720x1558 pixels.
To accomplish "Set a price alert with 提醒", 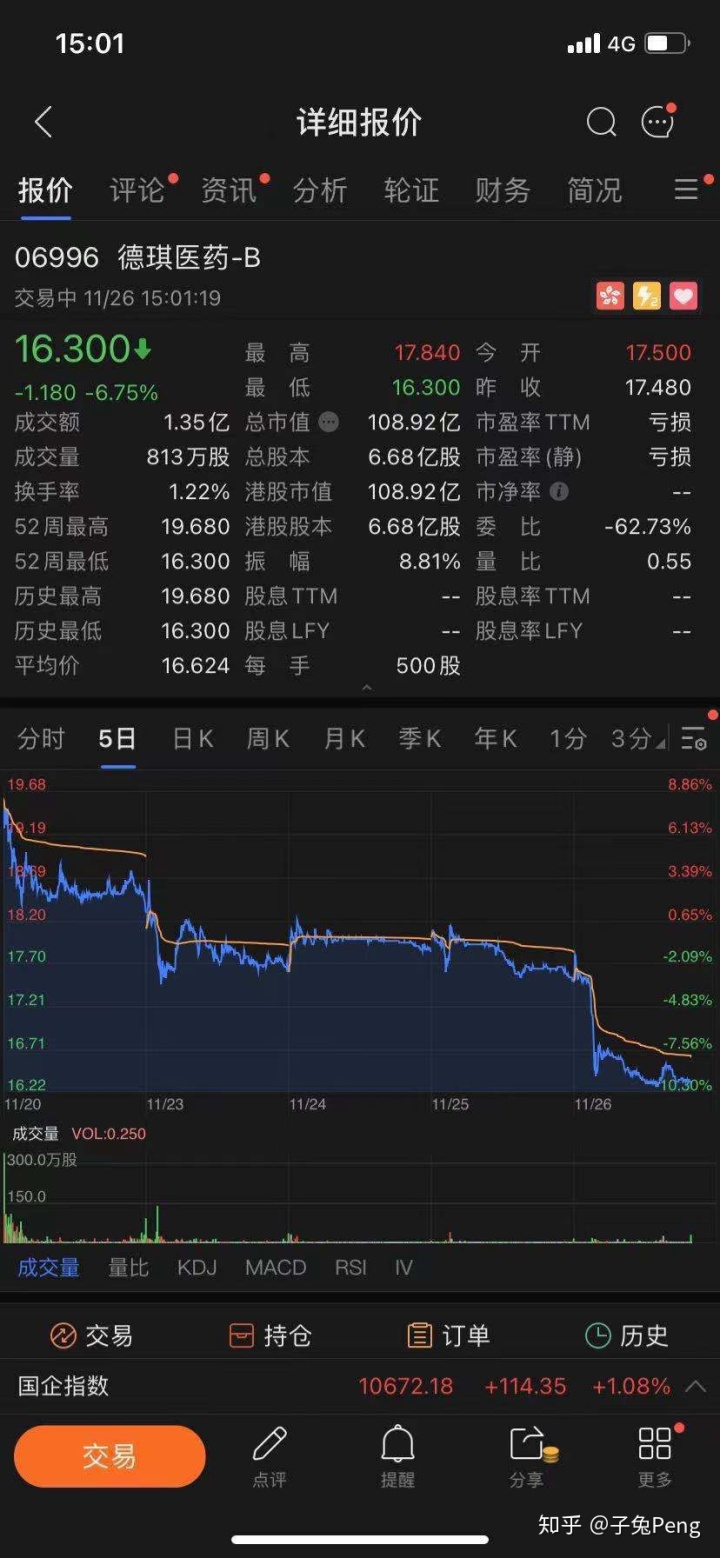I will coord(397,1456).
